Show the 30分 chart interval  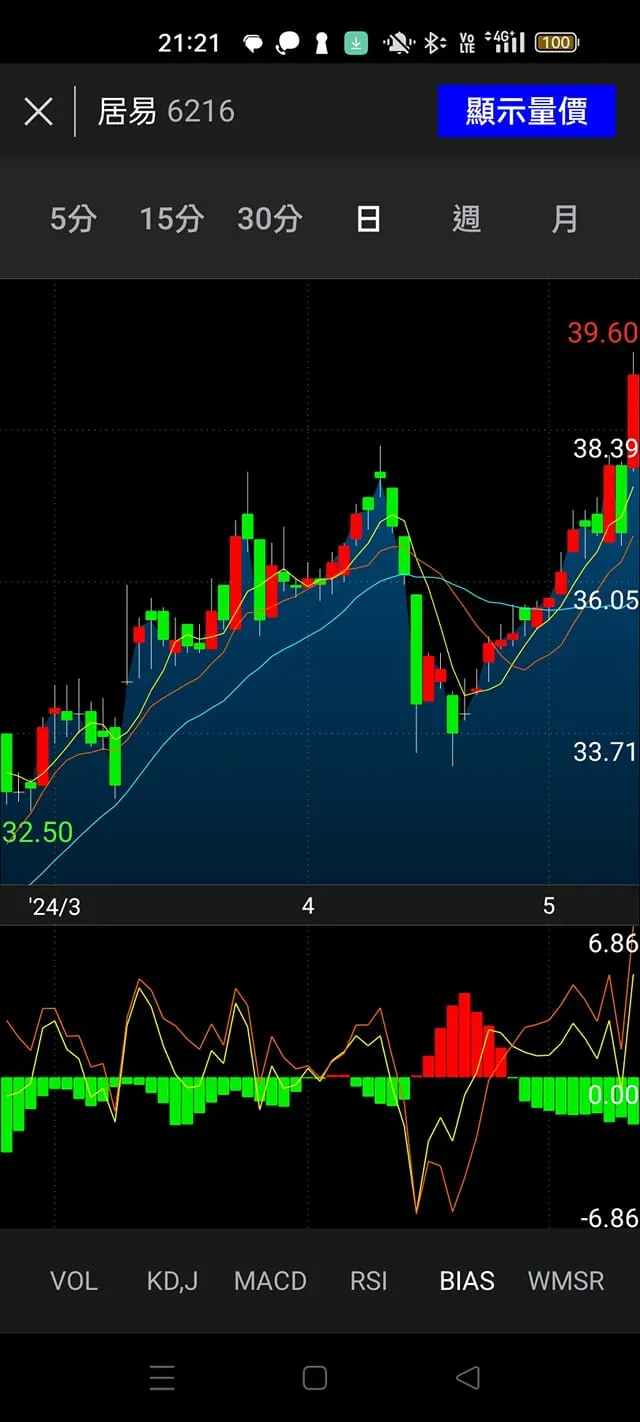[269, 219]
